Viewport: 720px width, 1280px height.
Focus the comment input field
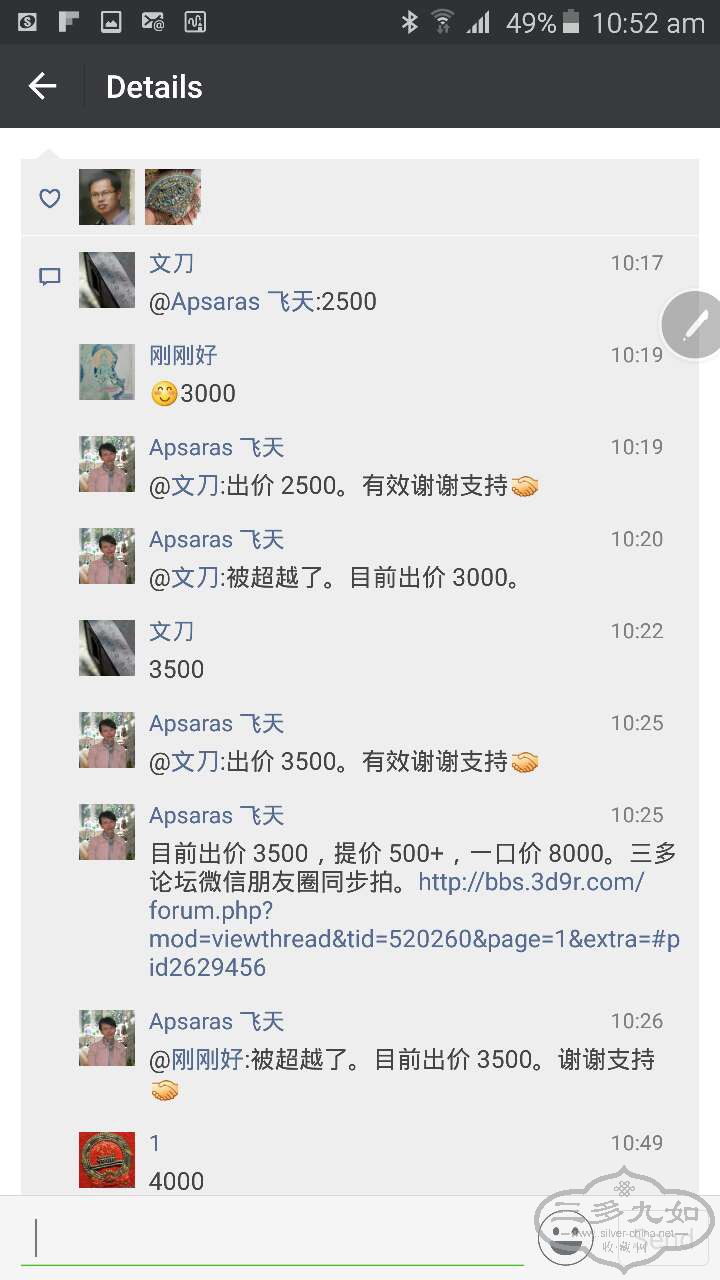pyautogui.click(x=270, y=1238)
